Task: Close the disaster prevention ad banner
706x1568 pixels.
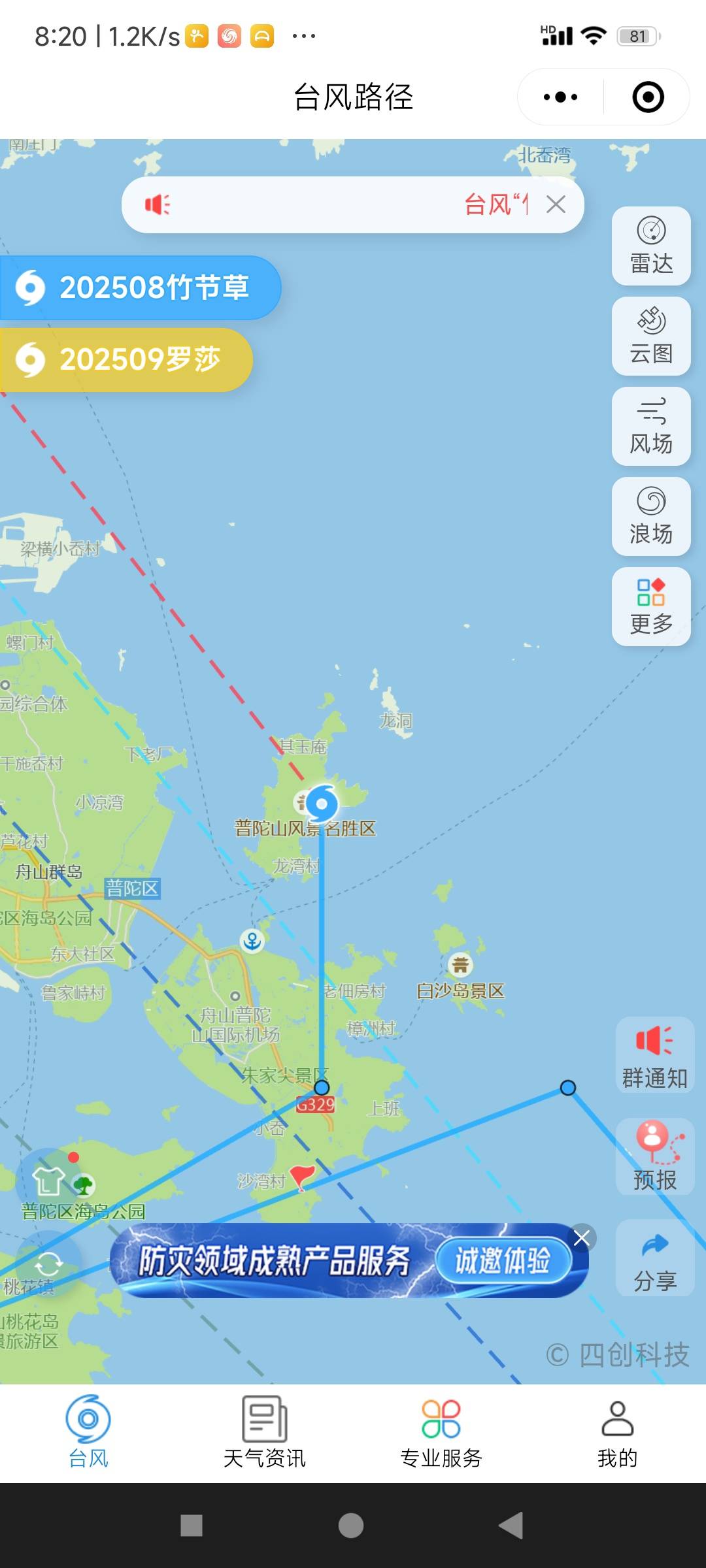Action: [582, 1237]
